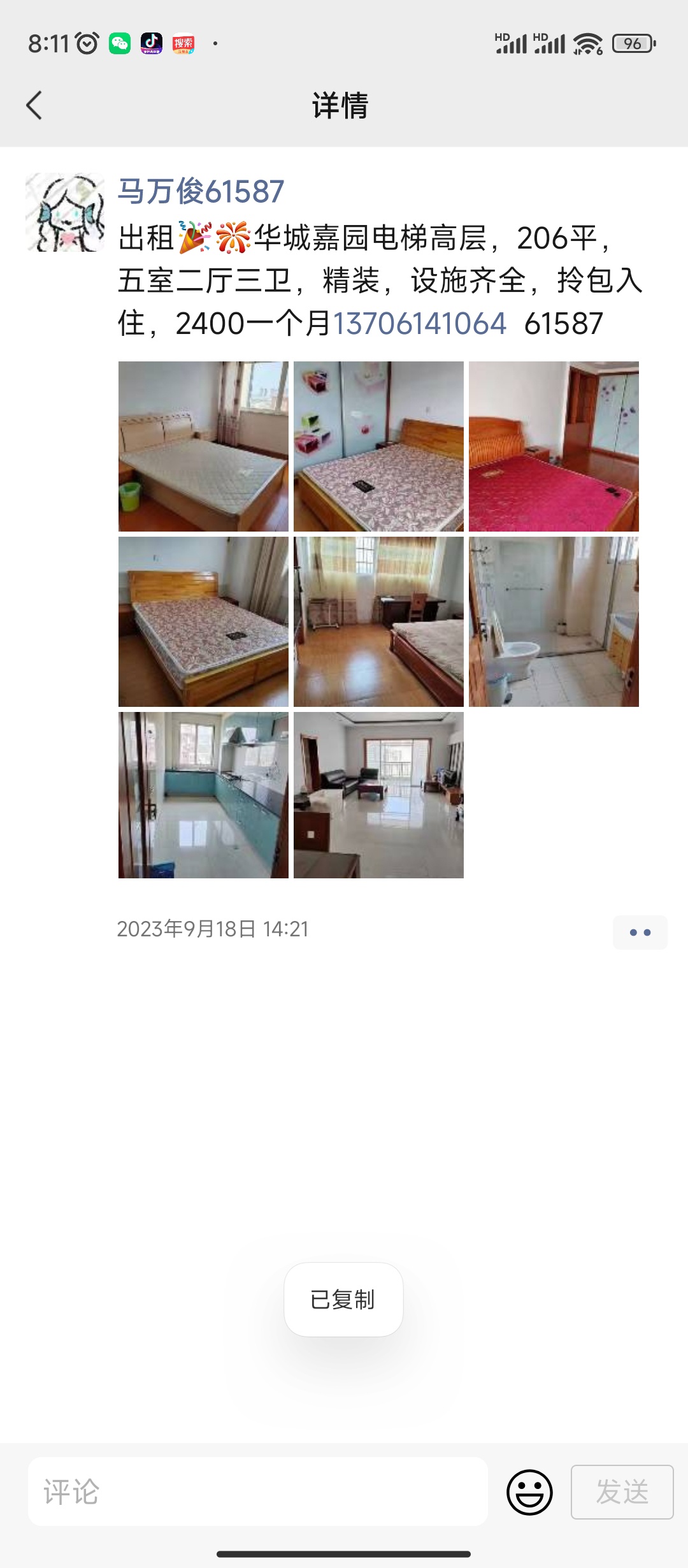View the bedroom photo with desk and curtains

point(378,621)
